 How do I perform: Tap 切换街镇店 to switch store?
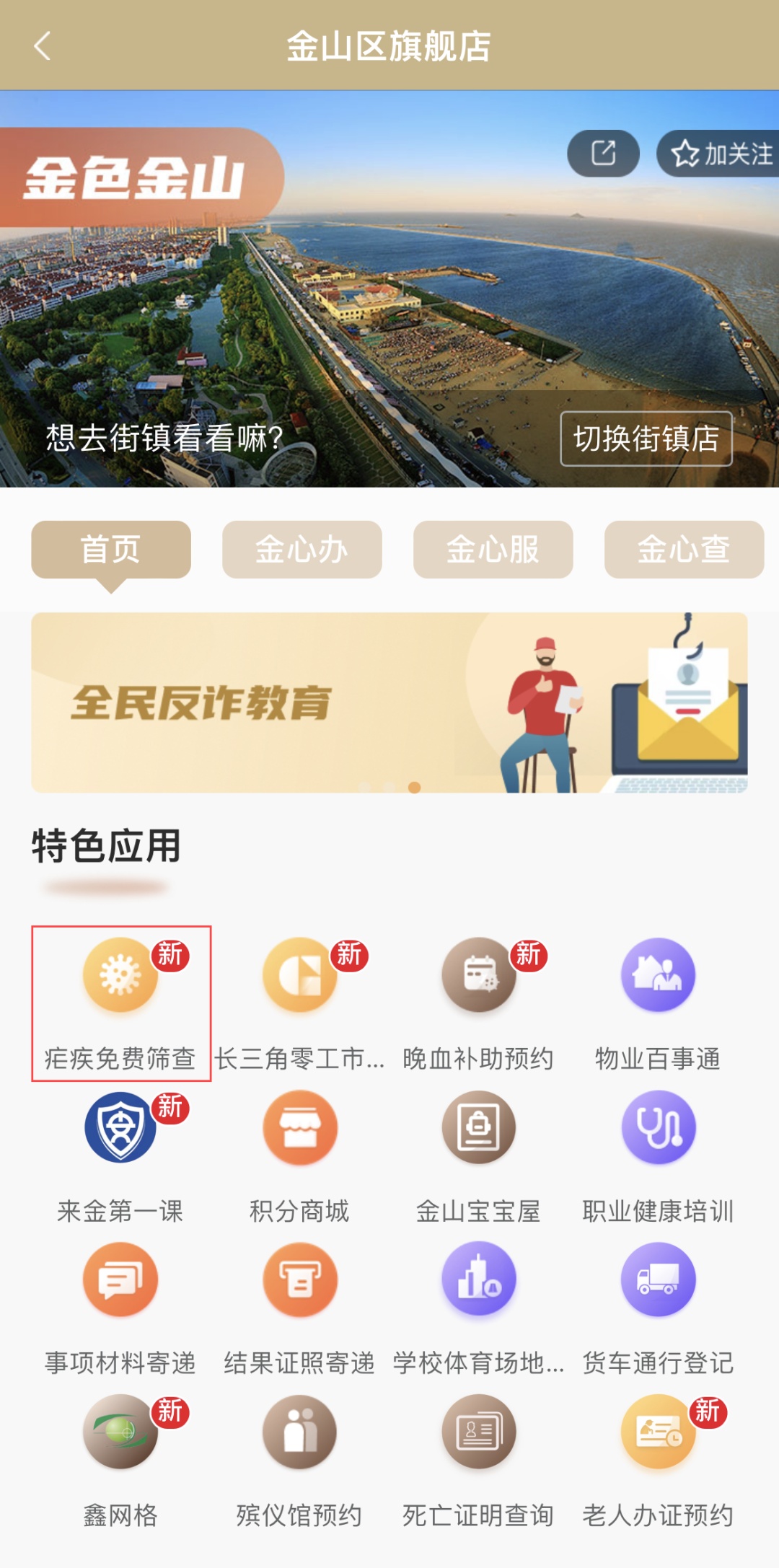[646, 439]
